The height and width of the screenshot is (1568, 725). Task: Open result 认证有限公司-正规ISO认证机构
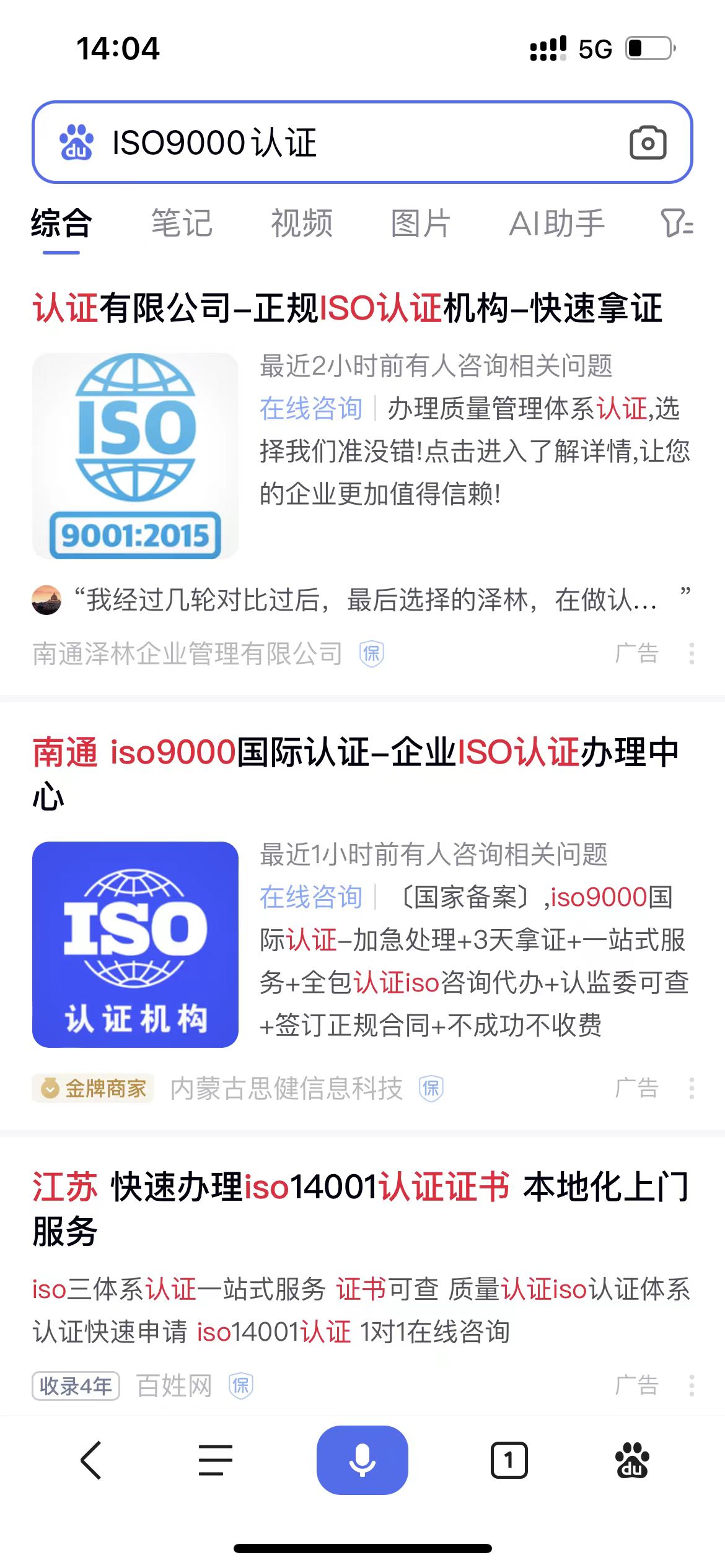pos(347,308)
